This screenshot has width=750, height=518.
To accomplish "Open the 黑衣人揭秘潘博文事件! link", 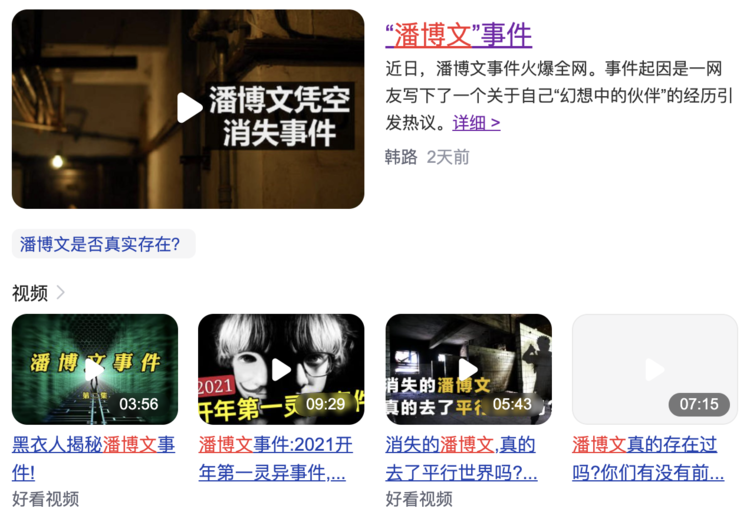I will (93, 457).
